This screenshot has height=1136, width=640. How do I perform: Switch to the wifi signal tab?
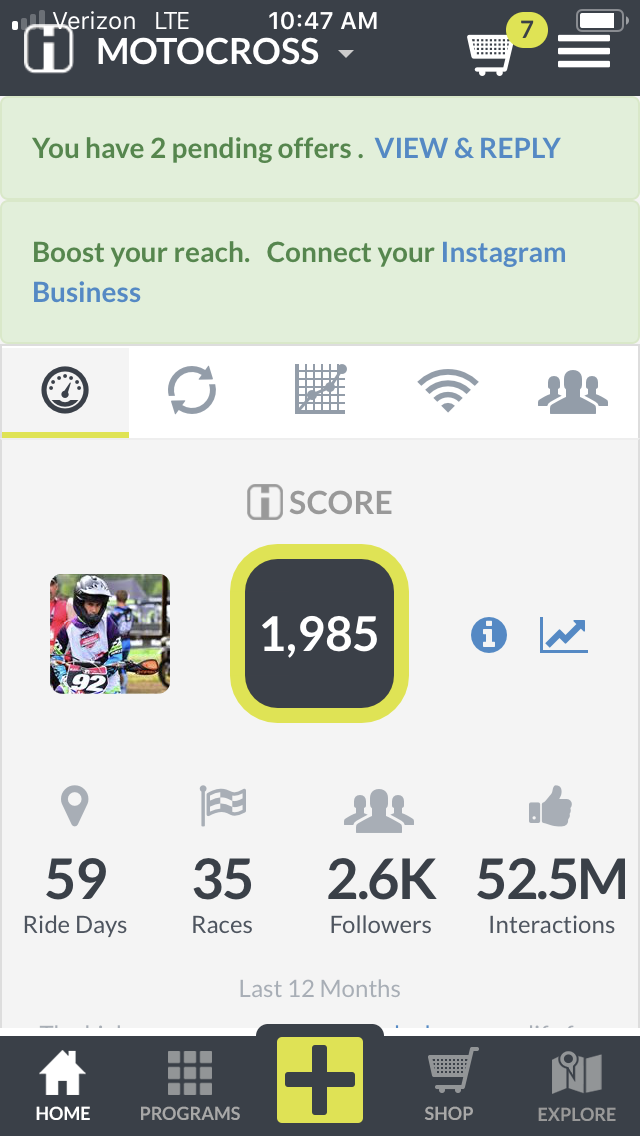point(448,390)
